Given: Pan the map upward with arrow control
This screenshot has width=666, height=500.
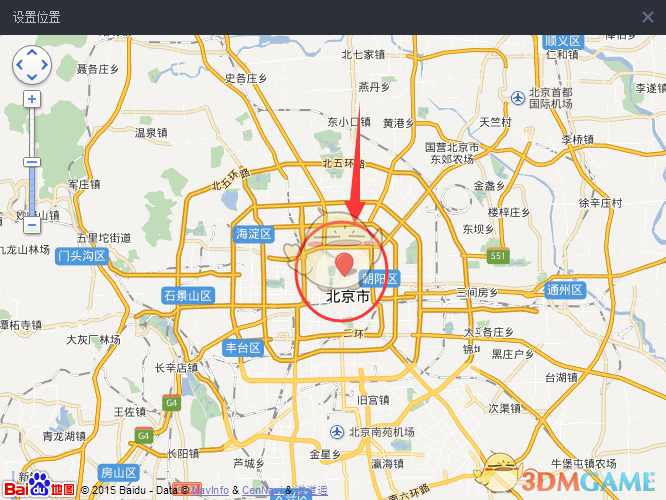Looking at the screenshot, I should point(31,53).
